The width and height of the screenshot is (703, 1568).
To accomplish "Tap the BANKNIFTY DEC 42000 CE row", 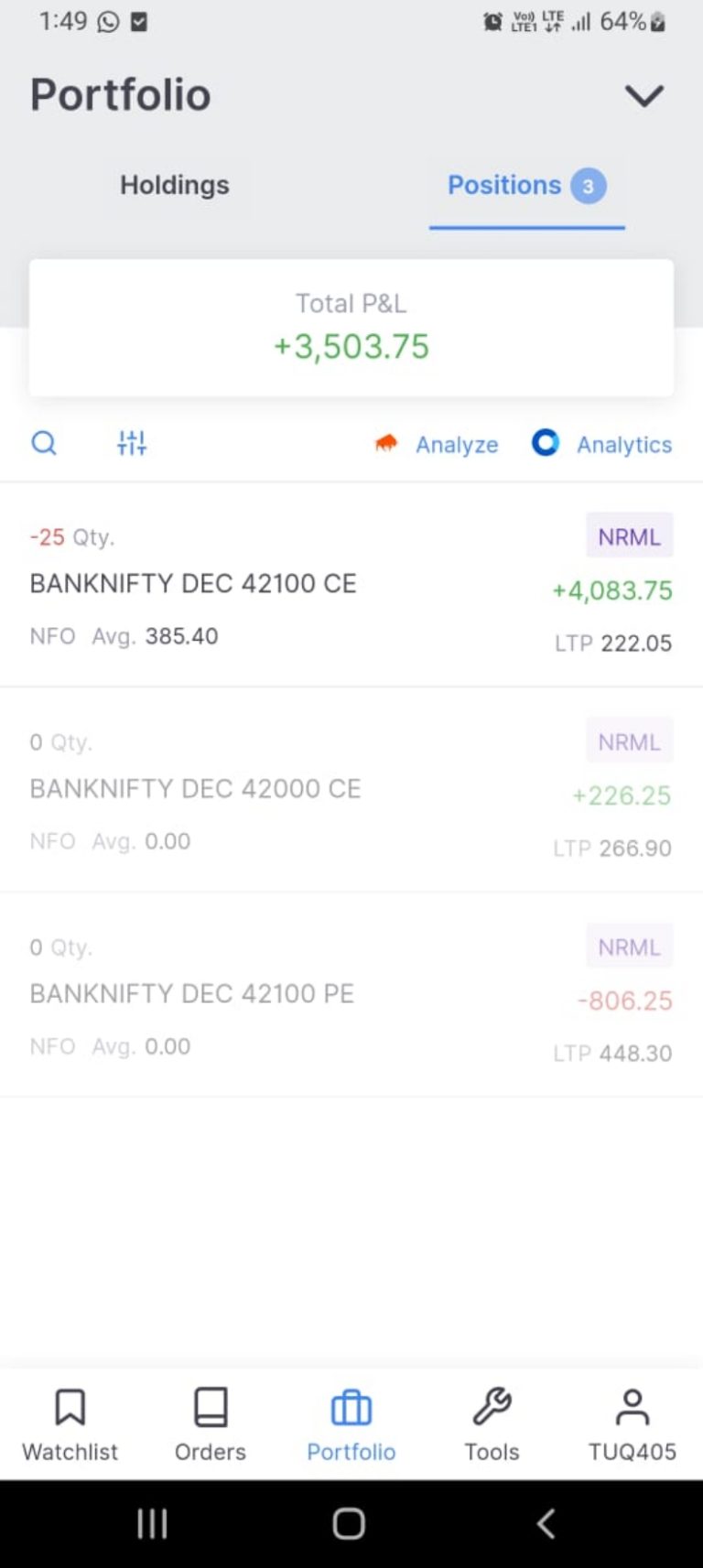I will (351, 789).
